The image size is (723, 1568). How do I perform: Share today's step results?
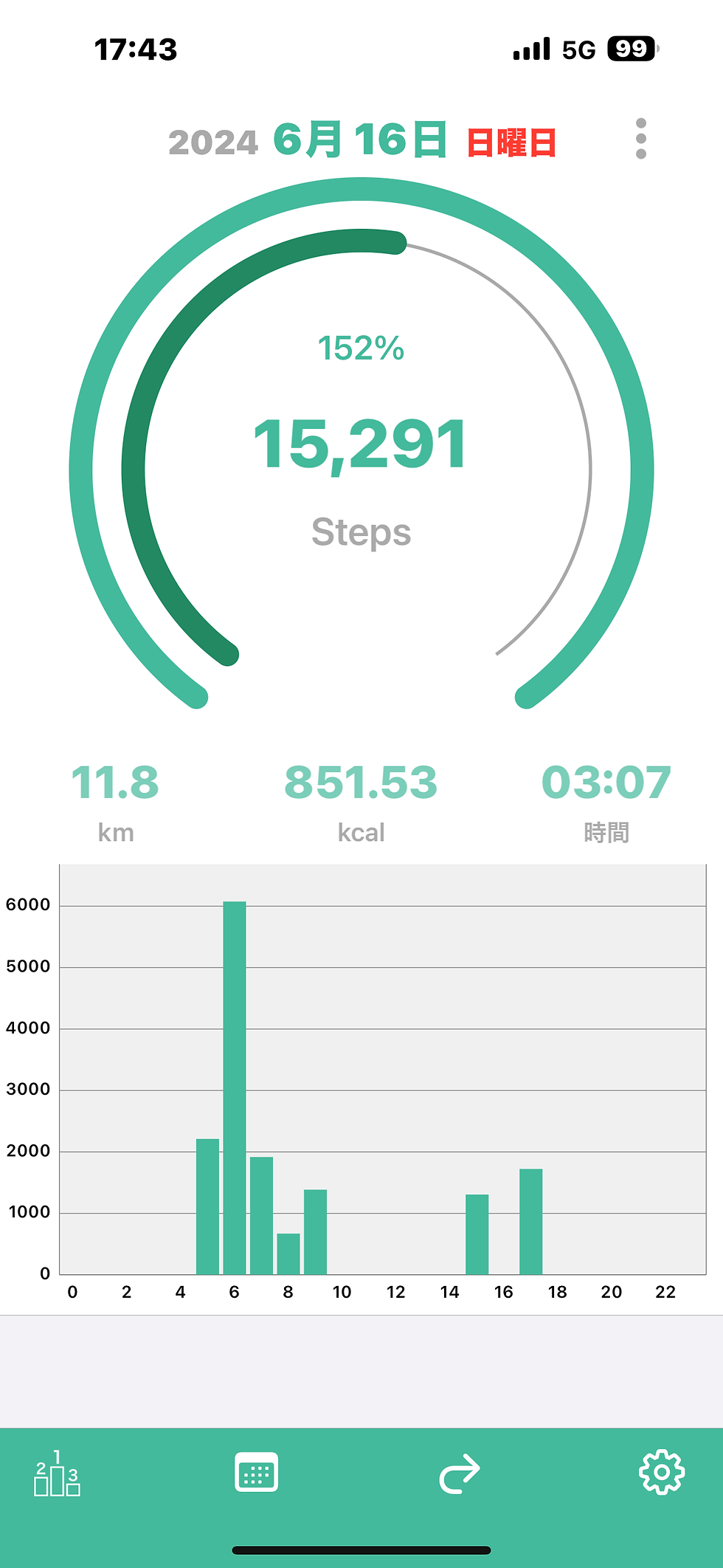(460, 1474)
